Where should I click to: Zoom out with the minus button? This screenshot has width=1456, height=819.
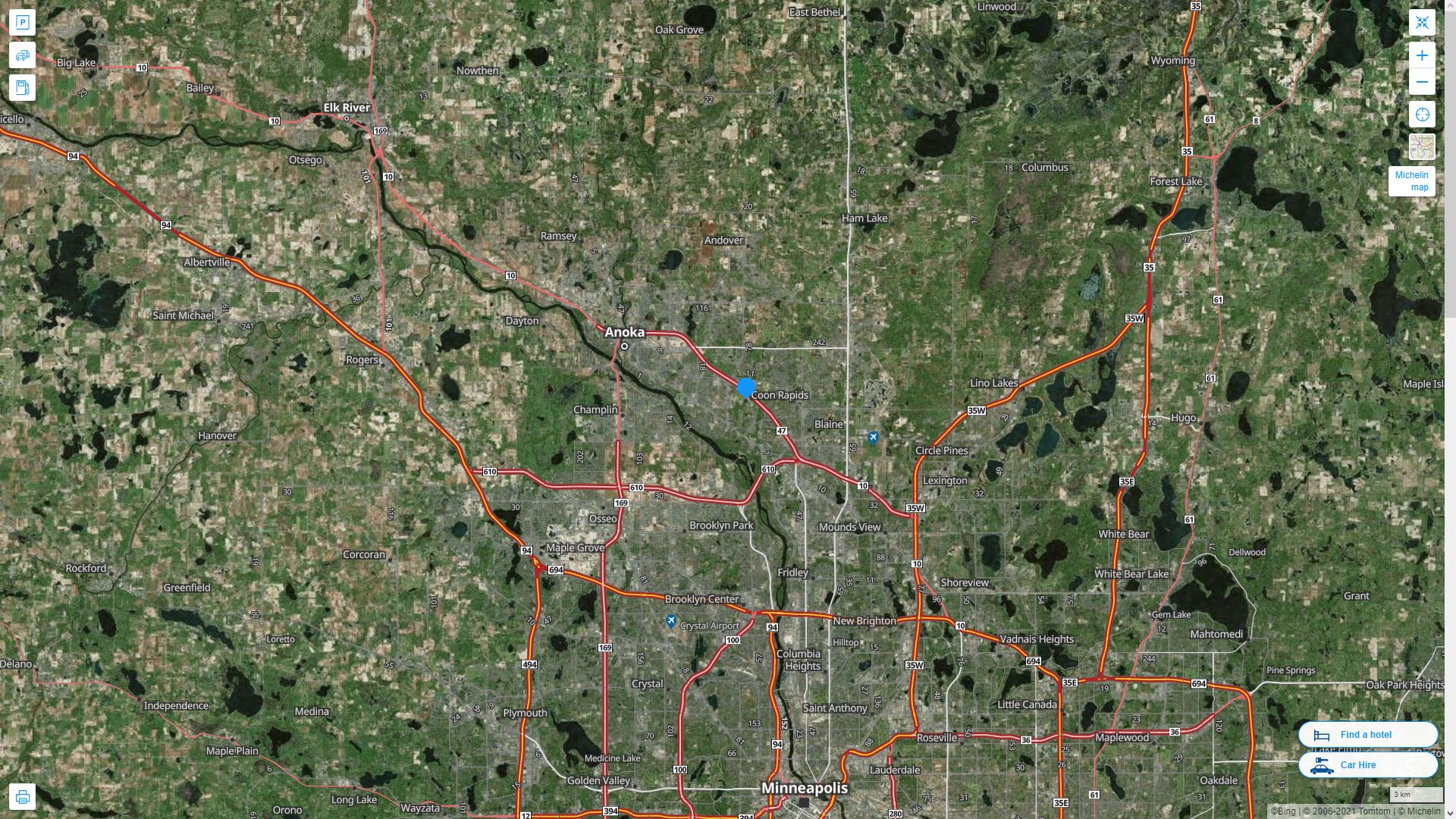1422,82
